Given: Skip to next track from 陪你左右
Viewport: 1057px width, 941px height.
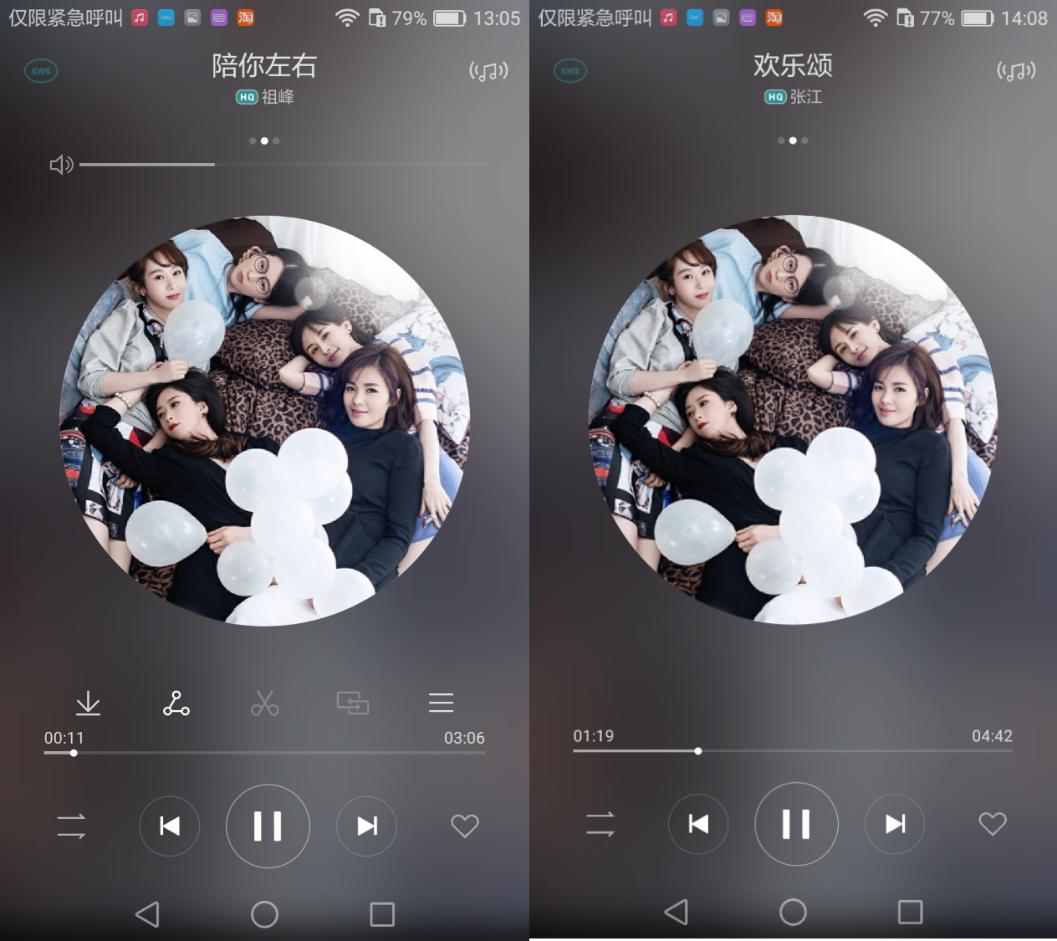Looking at the screenshot, I should pyautogui.click(x=367, y=826).
